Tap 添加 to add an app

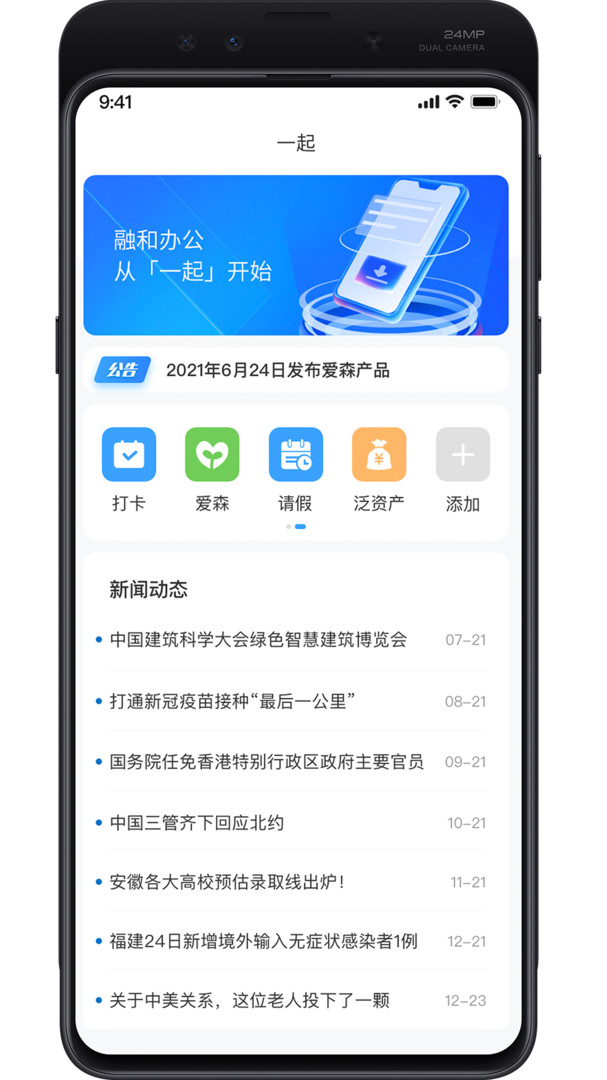462,470
